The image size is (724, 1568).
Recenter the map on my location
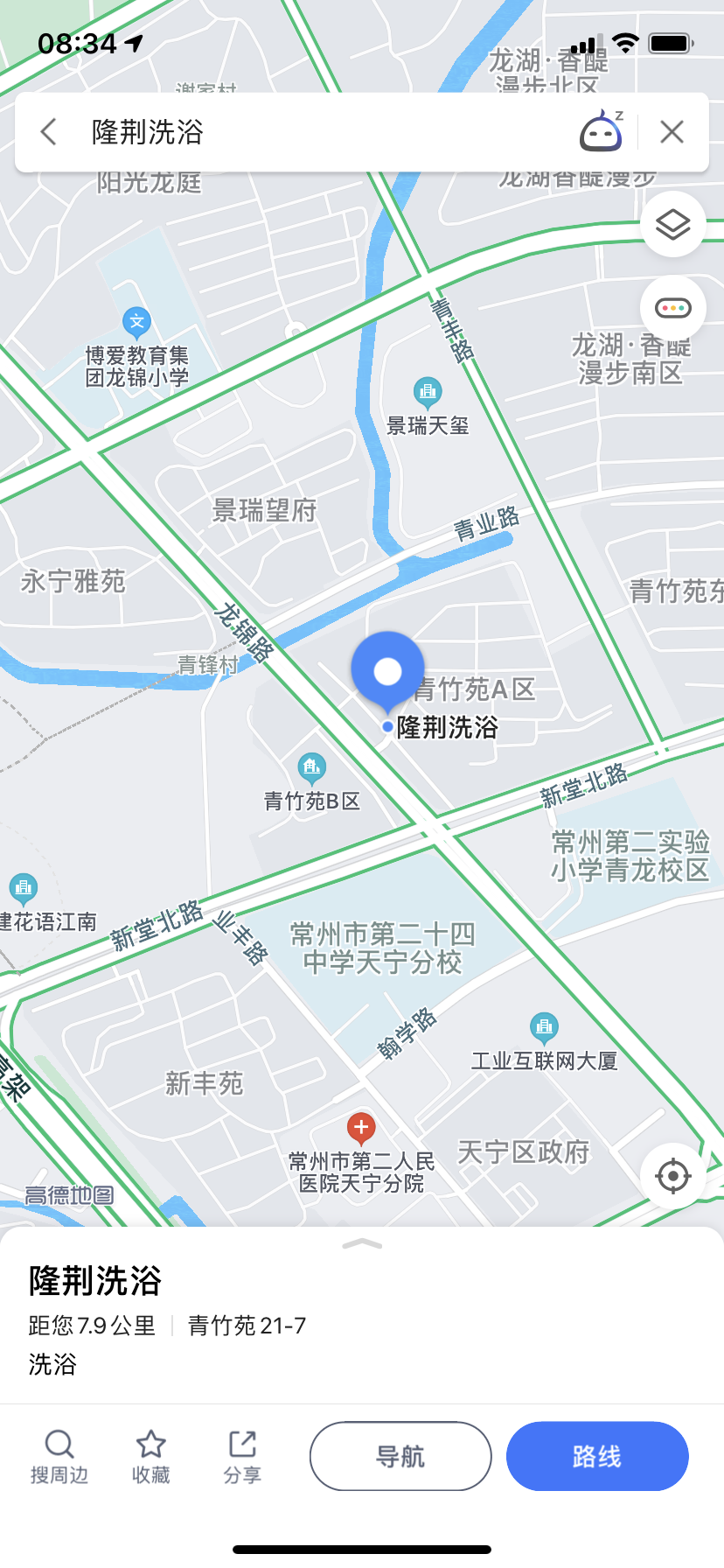(x=672, y=1175)
